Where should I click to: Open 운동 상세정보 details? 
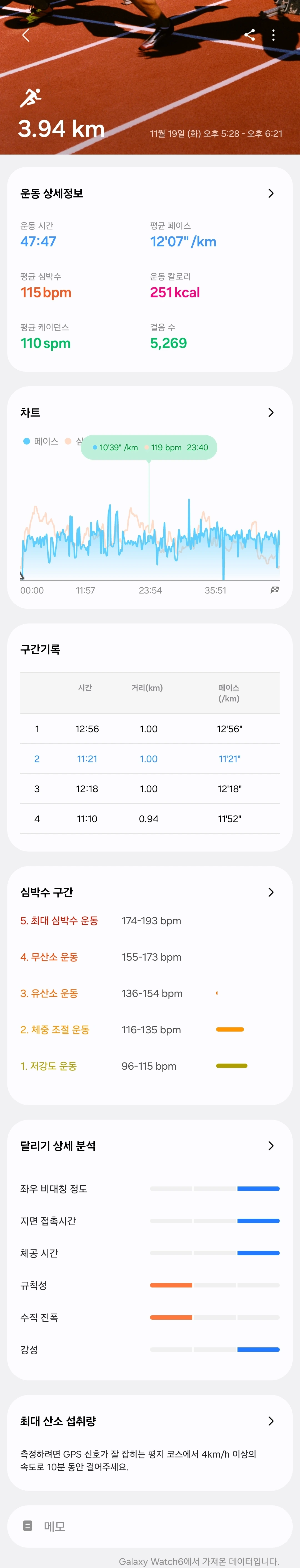coord(271,194)
